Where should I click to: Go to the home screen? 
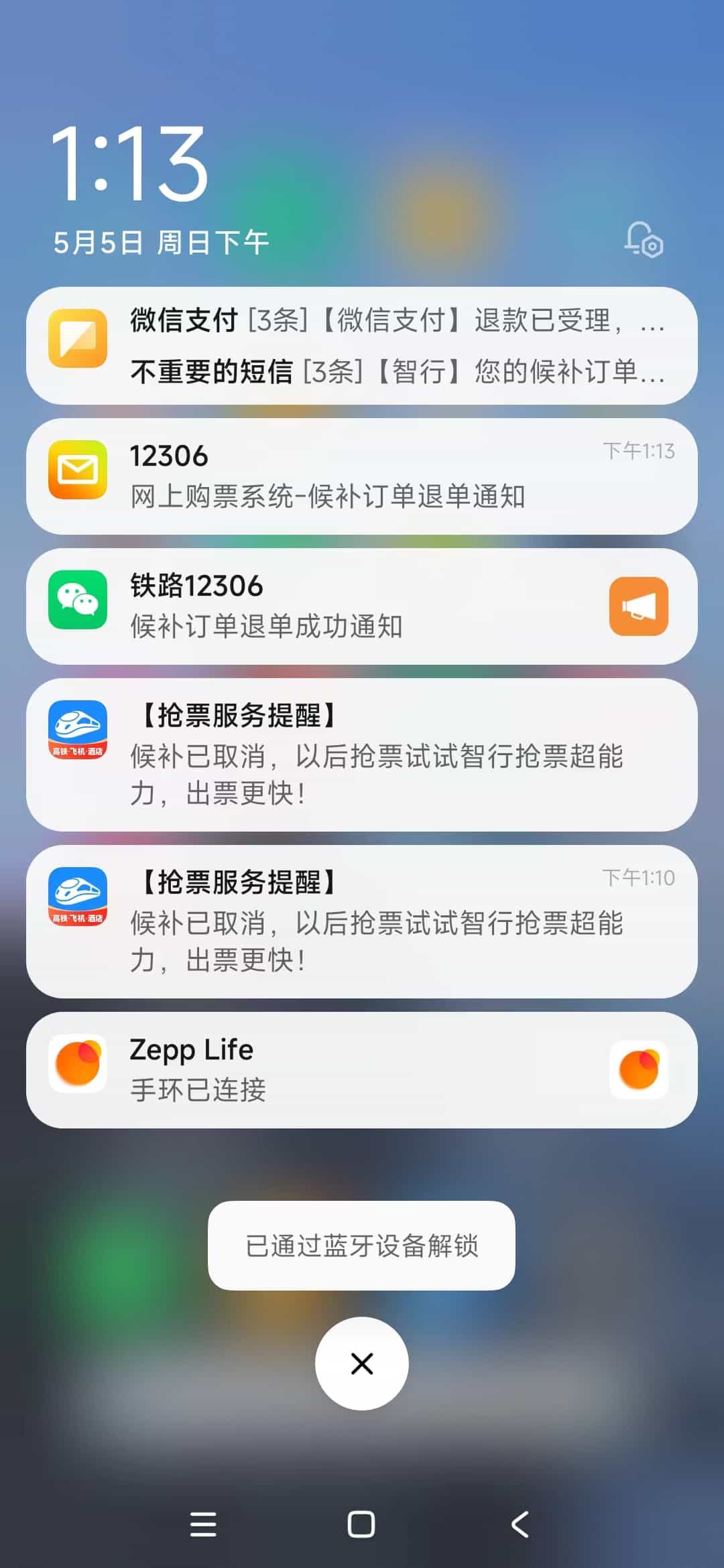click(361, 1524)
